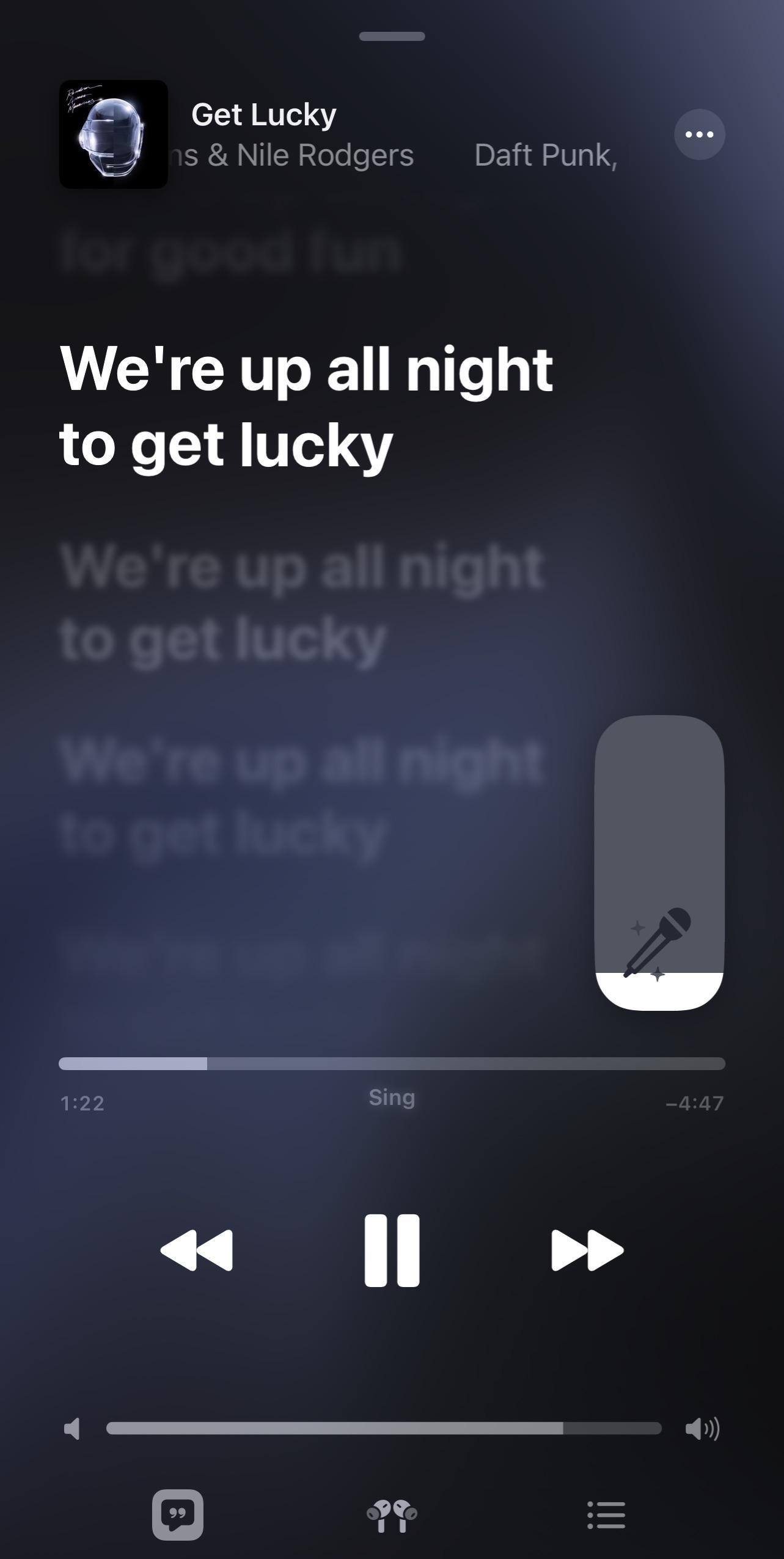Tap the playback progress bar
This screenshot has height=1559, width=784.
click(392, 1063)
